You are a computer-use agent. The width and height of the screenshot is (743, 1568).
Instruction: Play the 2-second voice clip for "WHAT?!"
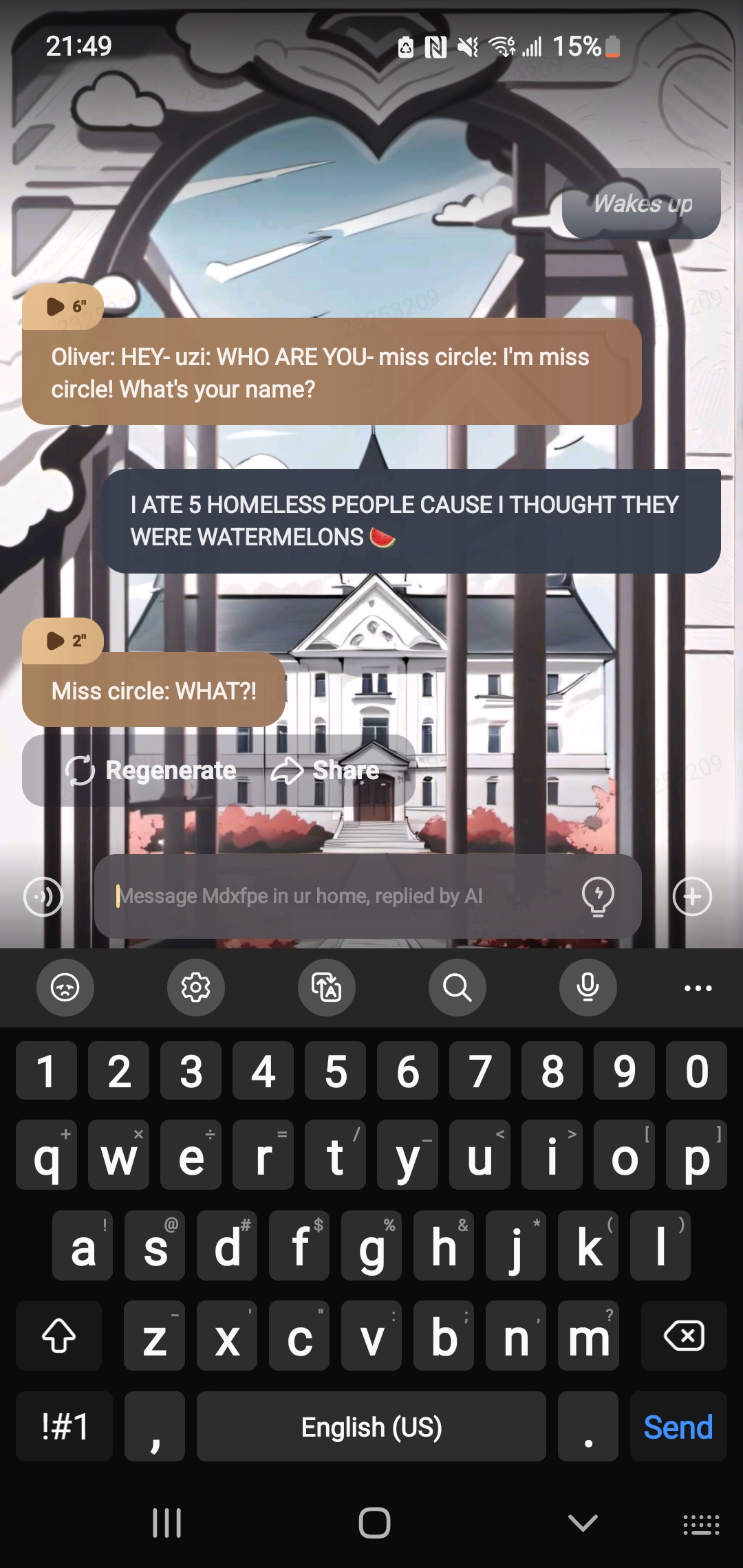click(62, 641)
